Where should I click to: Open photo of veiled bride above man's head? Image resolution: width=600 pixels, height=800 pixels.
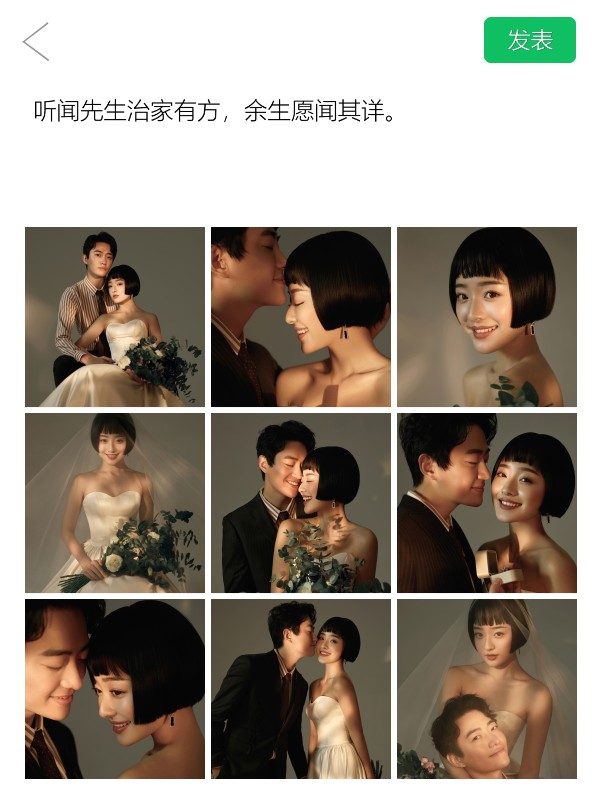pyautogui.click(x=487, y=689)
